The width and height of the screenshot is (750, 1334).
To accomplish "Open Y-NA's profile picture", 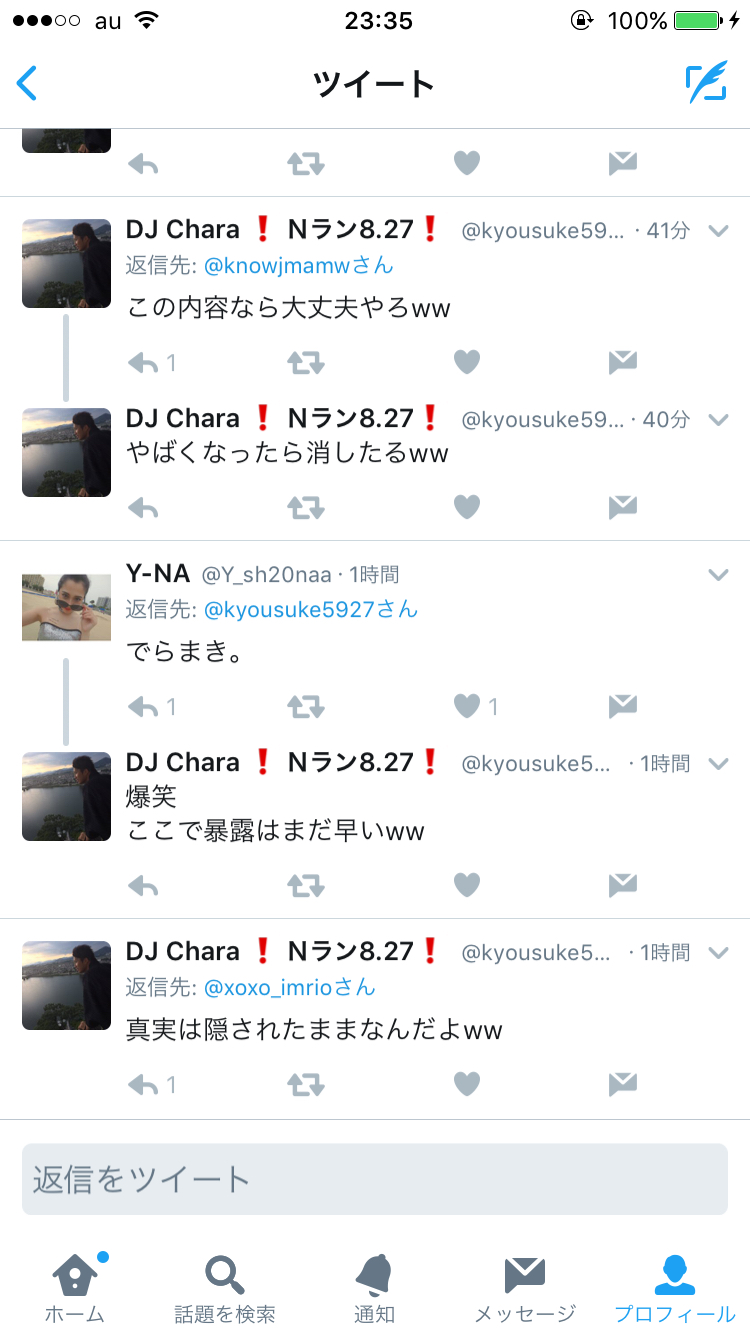I will 66,607.
